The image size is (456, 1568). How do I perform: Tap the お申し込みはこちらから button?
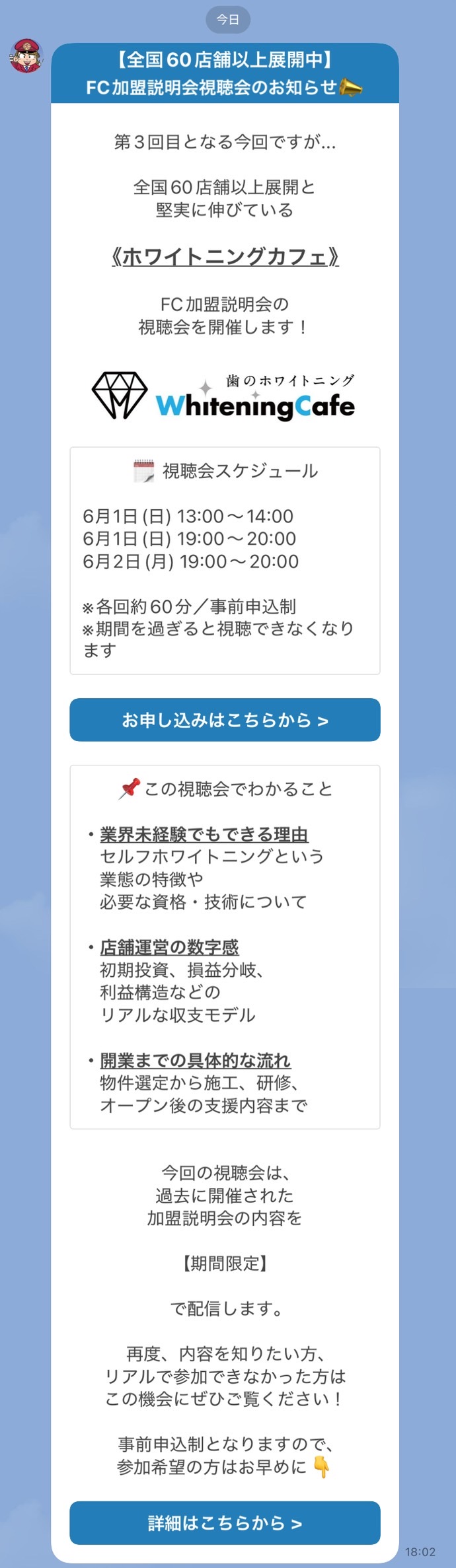(225, 720)
